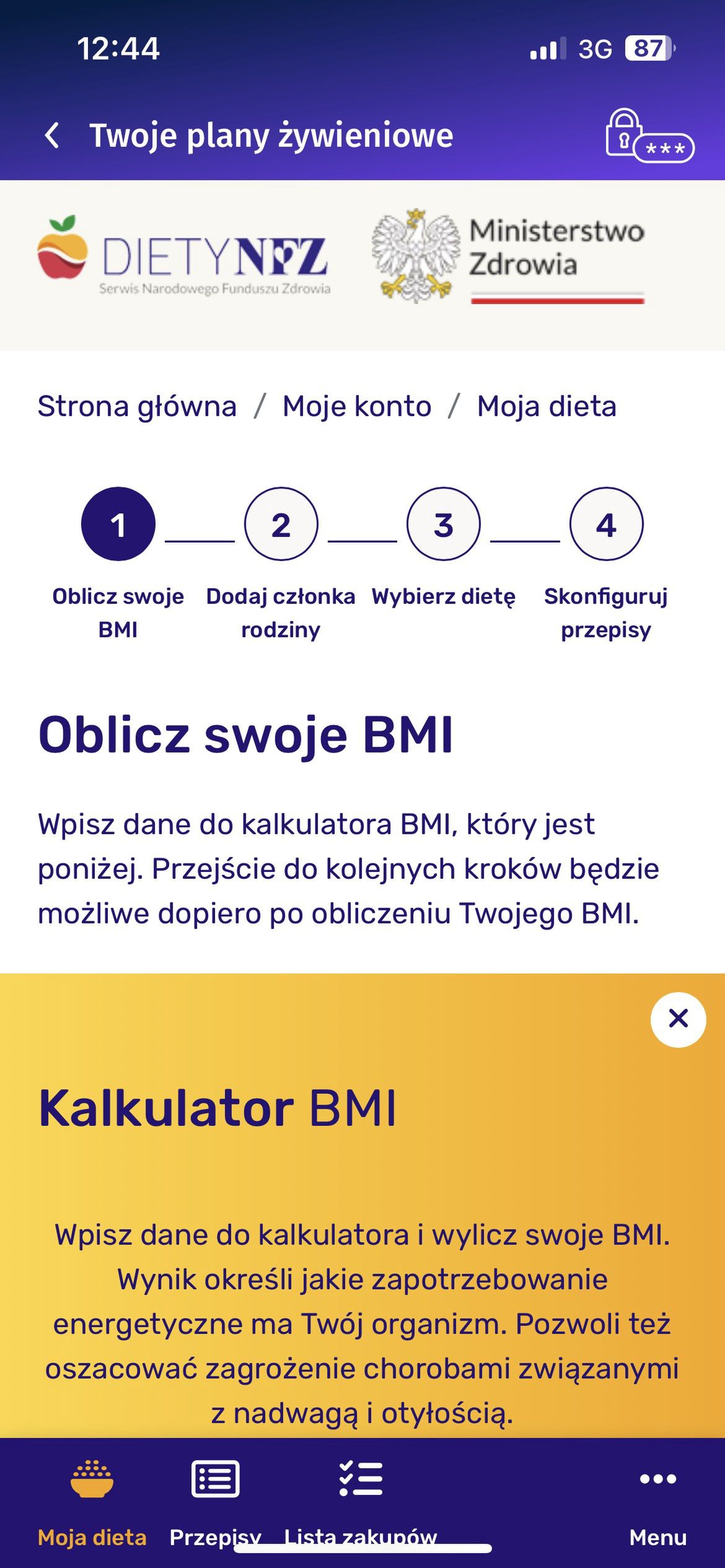The width and height of the screenshot is (725, 1568).
Task: Switch to the Lista zakupów tab
Action: coord(361,1504)
